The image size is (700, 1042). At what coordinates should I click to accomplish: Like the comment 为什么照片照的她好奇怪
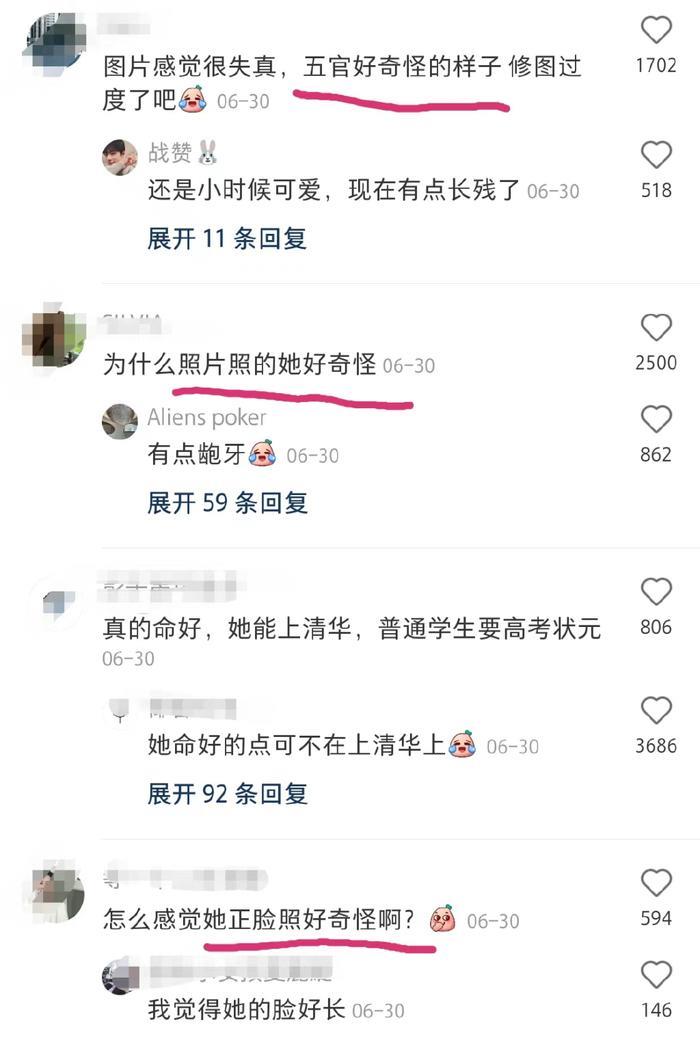(x=656, y=328)
